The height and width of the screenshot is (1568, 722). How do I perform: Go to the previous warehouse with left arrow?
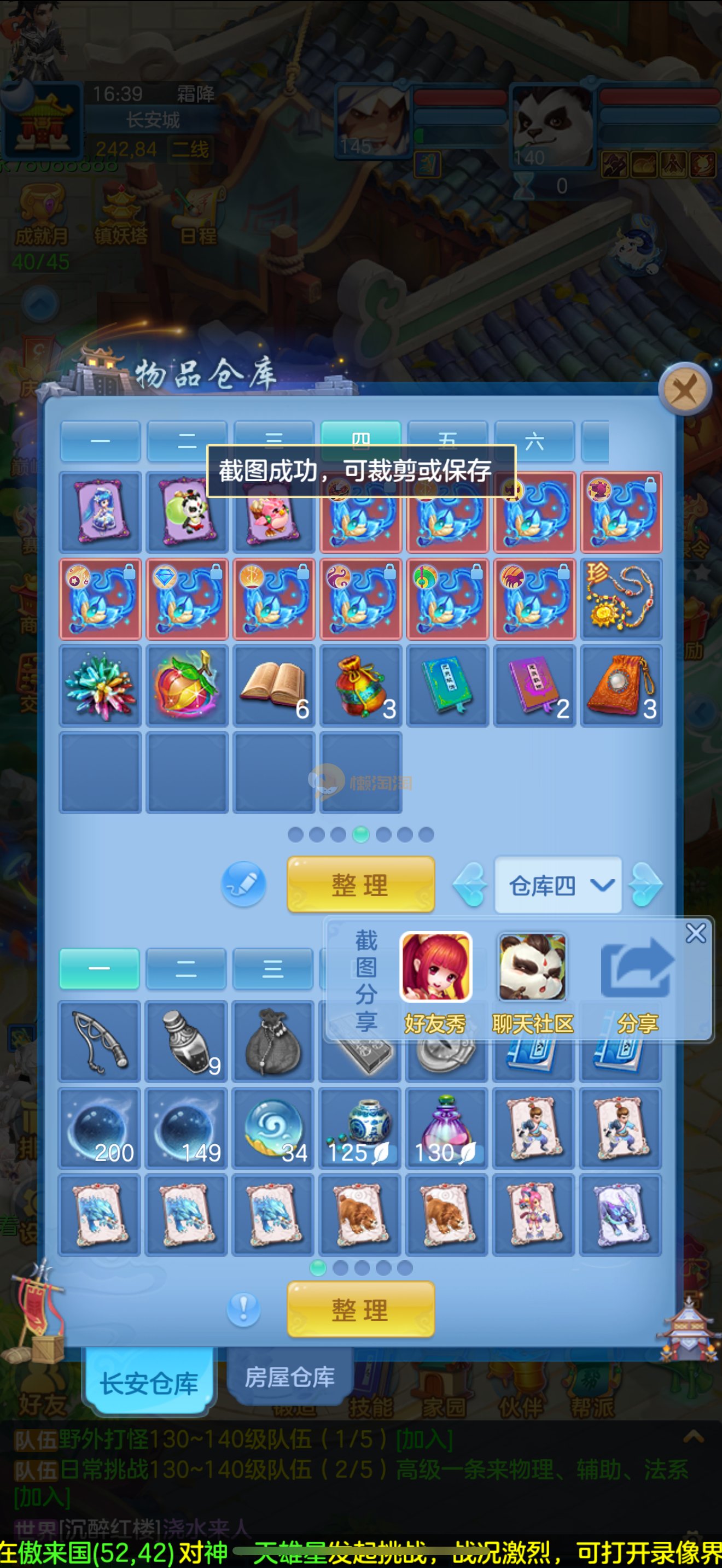470,885
